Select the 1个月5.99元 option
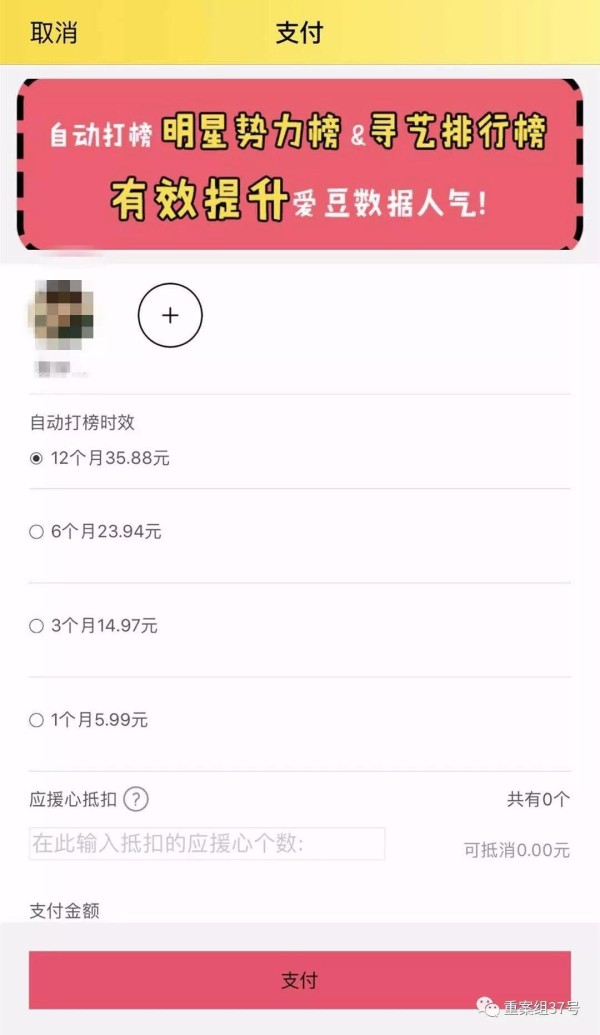This screenshot has width=600, height=1035. point(37,720)
